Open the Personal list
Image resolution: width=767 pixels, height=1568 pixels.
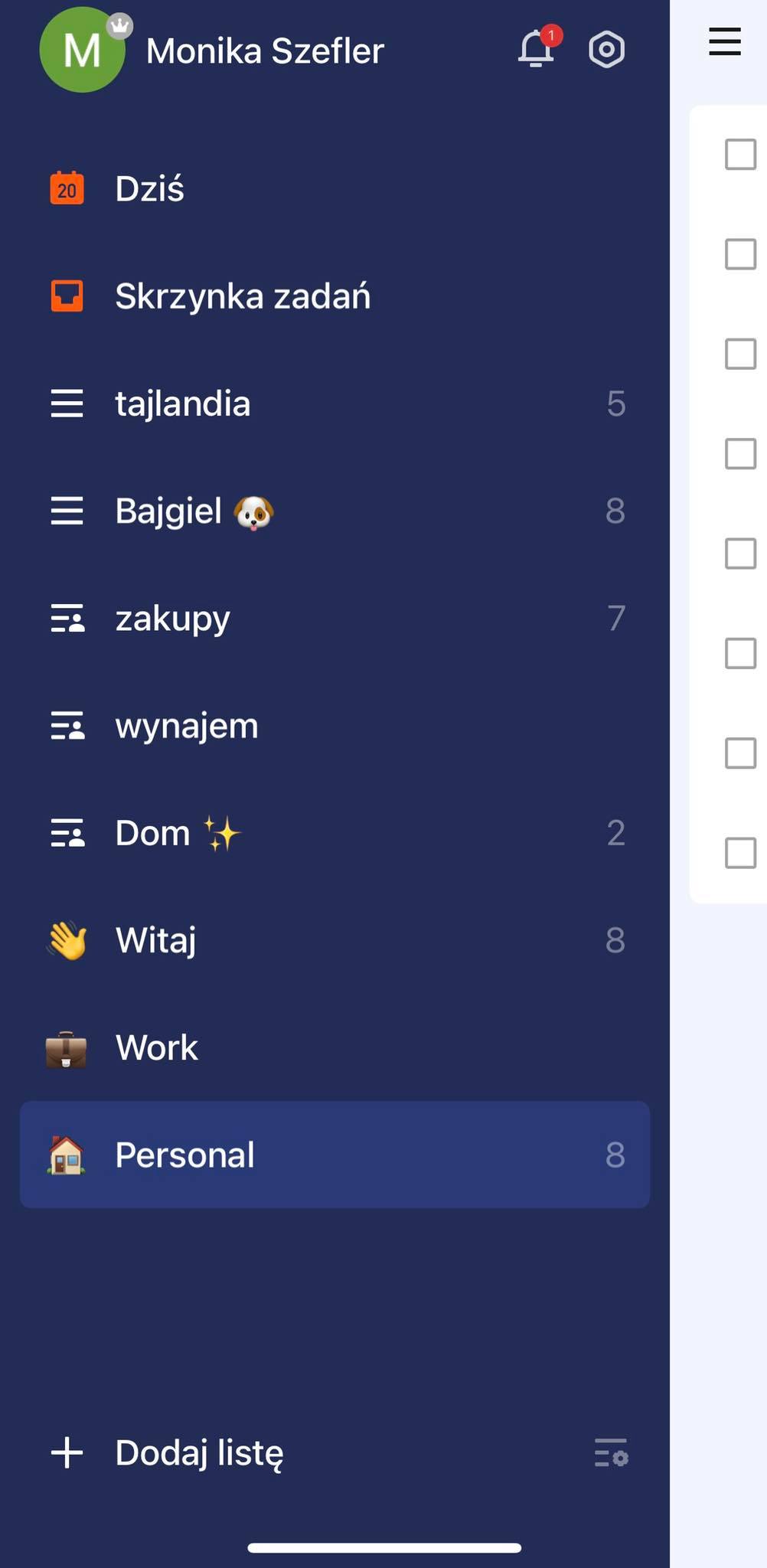[x=335, y=1155]
